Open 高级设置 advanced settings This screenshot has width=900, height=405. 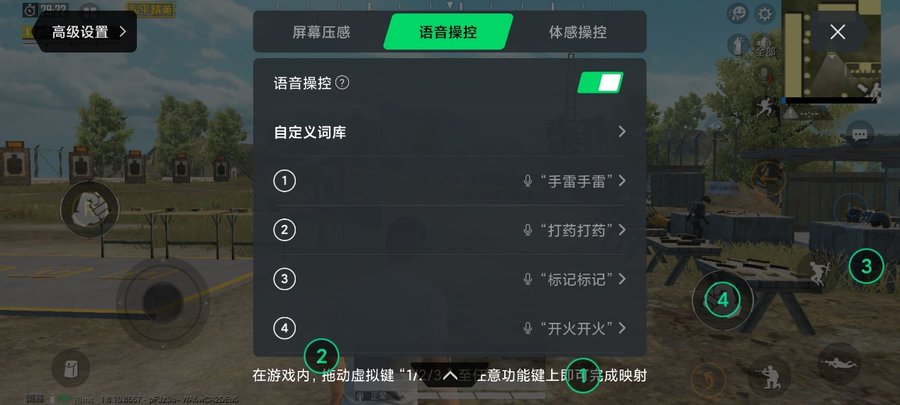point(88,32)
